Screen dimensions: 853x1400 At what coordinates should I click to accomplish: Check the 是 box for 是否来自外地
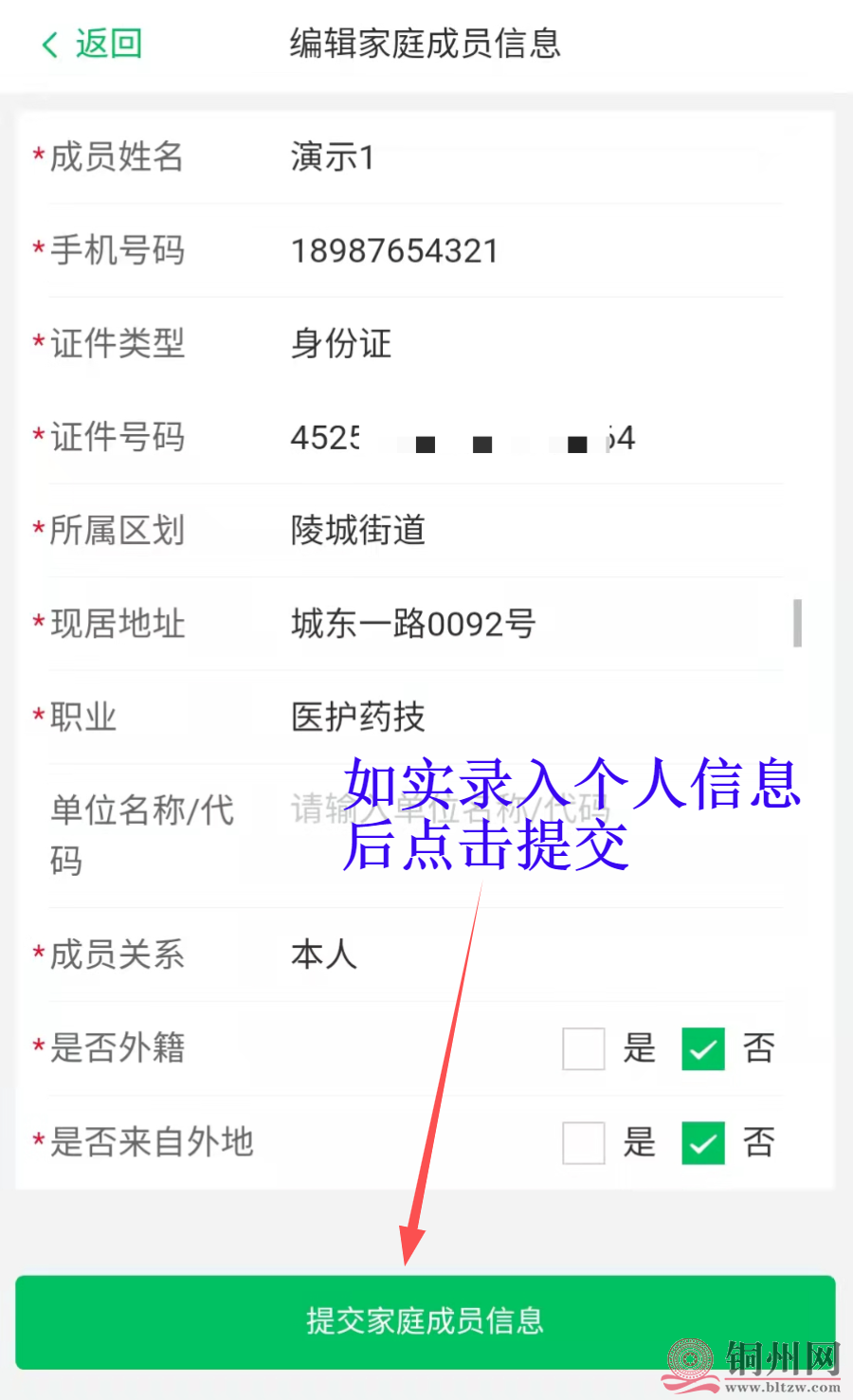click(x=583, y=1143)
